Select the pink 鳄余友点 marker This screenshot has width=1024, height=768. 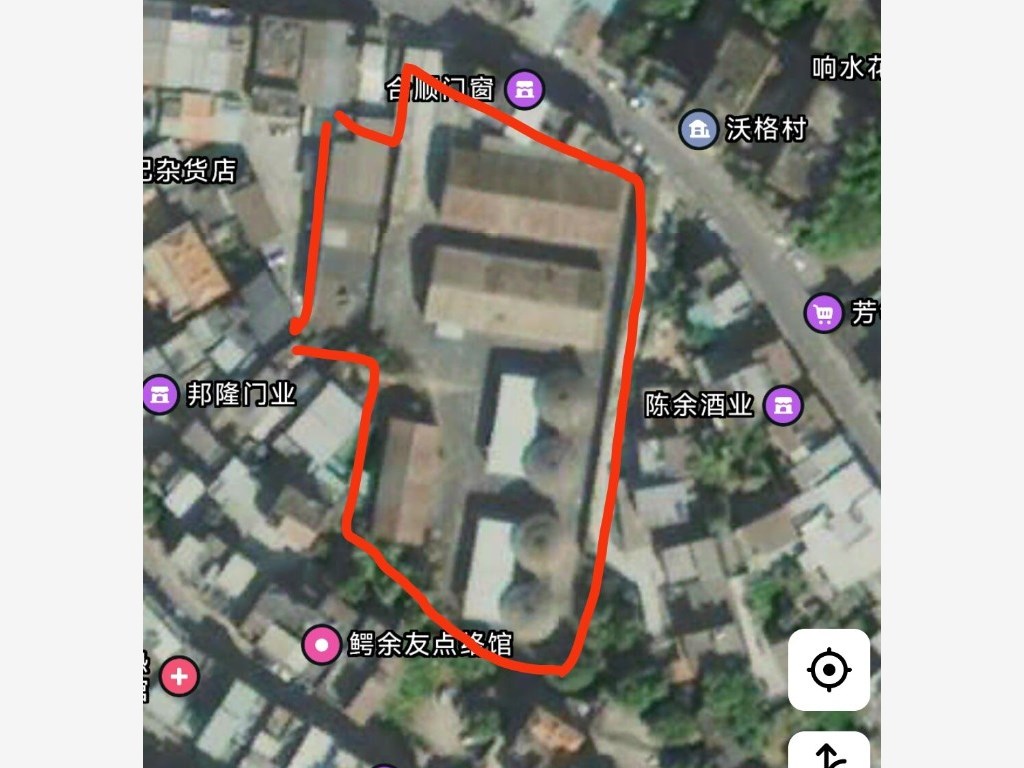click(322, 645)
